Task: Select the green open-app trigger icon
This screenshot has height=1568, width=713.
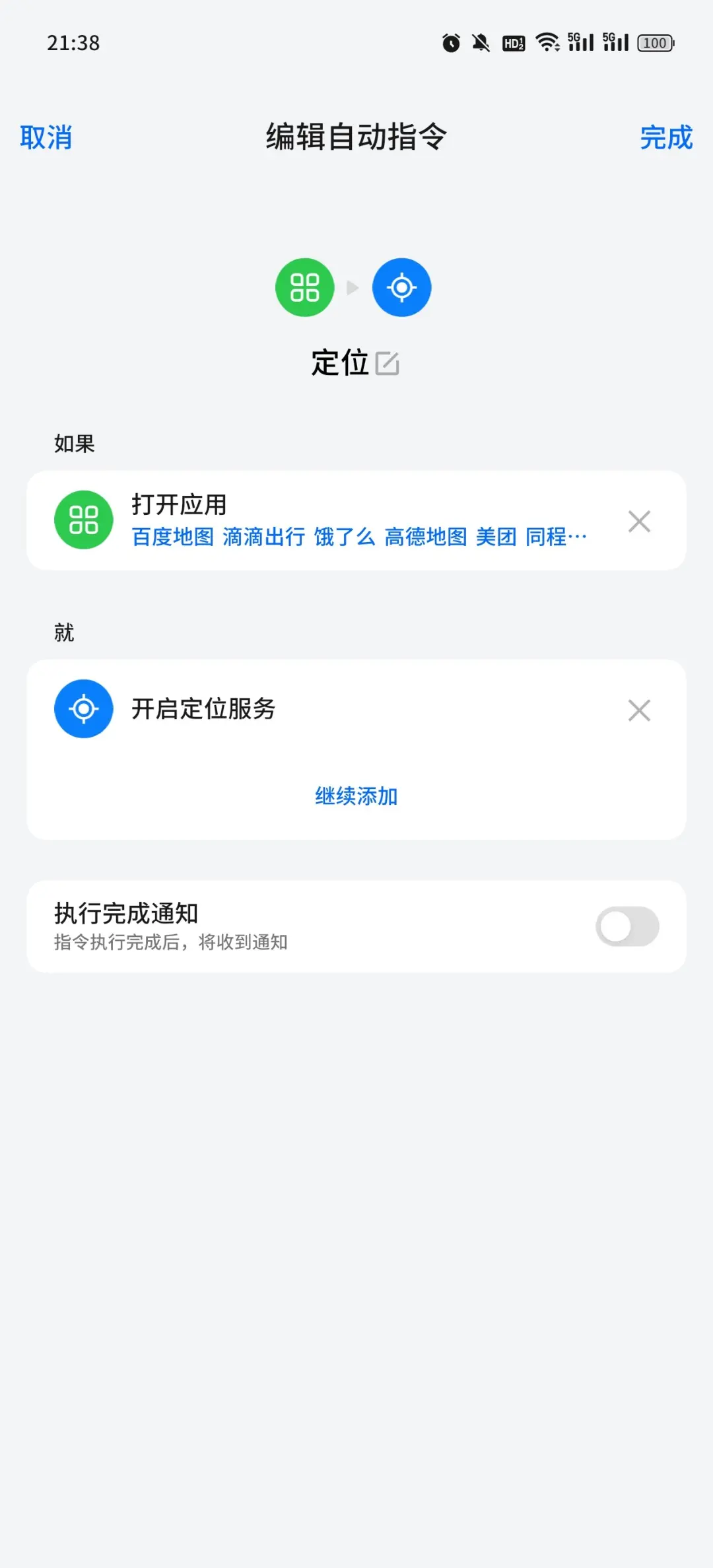Action: pos(304,287)
